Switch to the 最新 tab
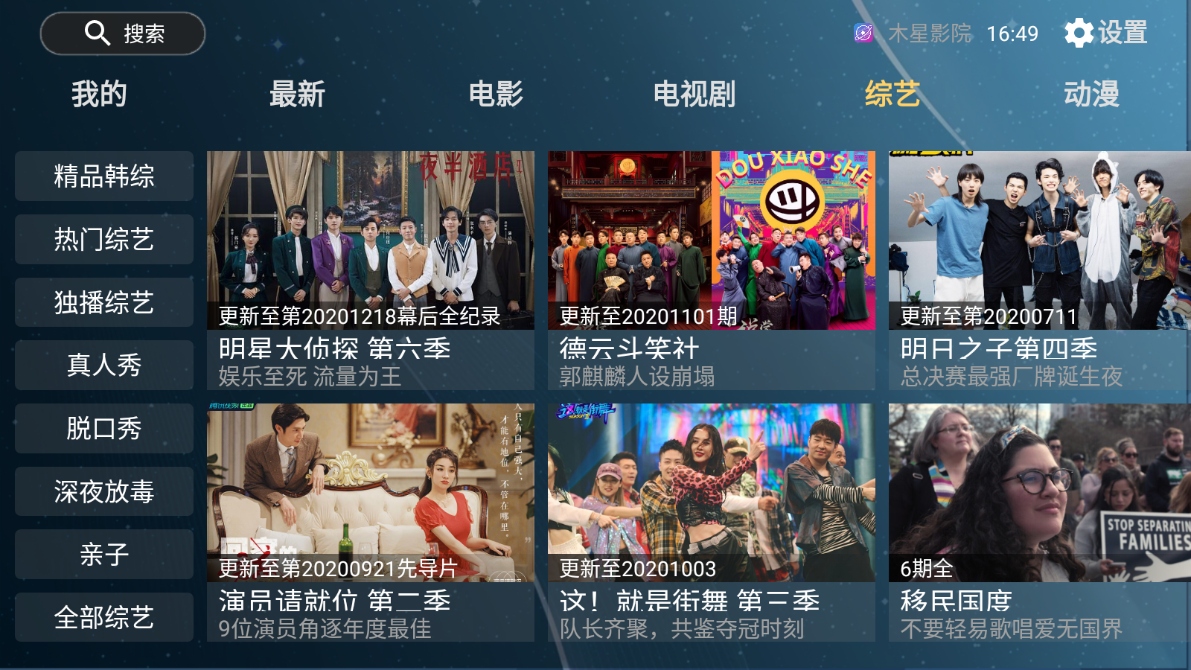Image resolution: width=1191 pixels, height=670 pixels. (297, 94)
